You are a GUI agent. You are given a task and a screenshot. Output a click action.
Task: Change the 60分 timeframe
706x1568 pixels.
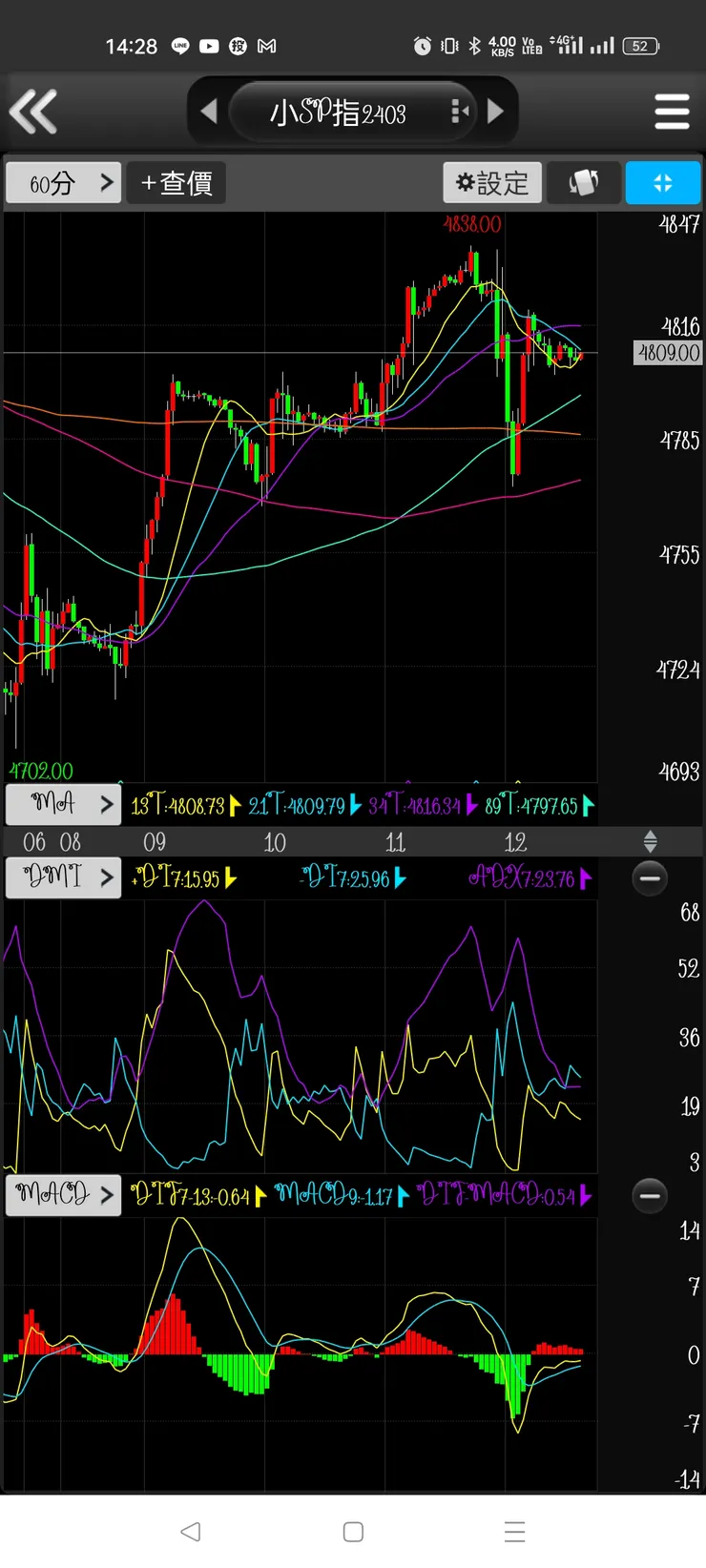pyautogui.click(x=64, y=183)
